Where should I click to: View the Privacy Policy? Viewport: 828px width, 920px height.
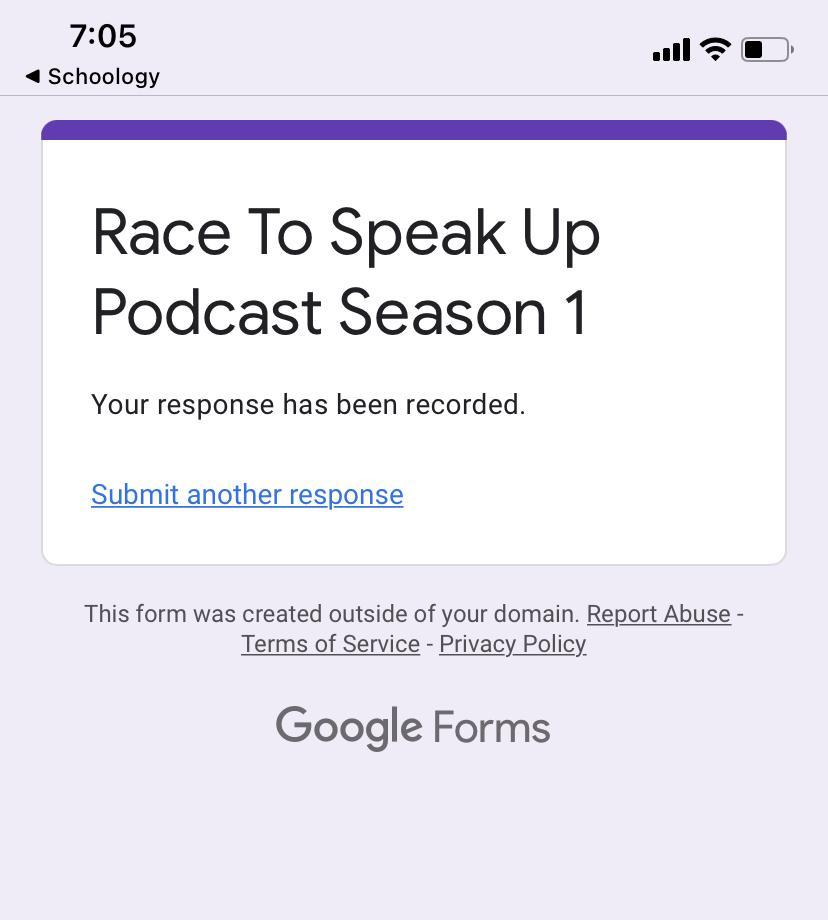click(x=512, y=644)
